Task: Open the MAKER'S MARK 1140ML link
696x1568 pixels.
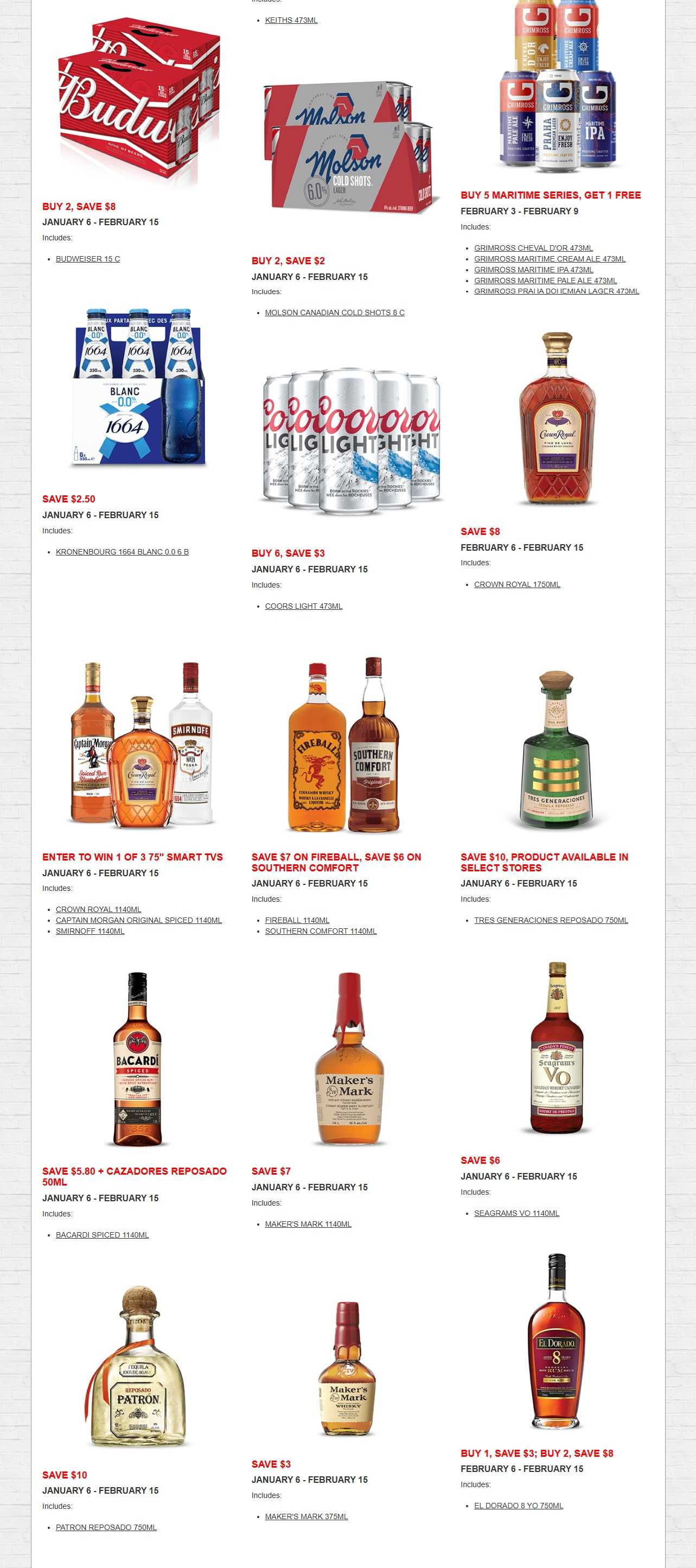Action: [x=308, y=1223]
